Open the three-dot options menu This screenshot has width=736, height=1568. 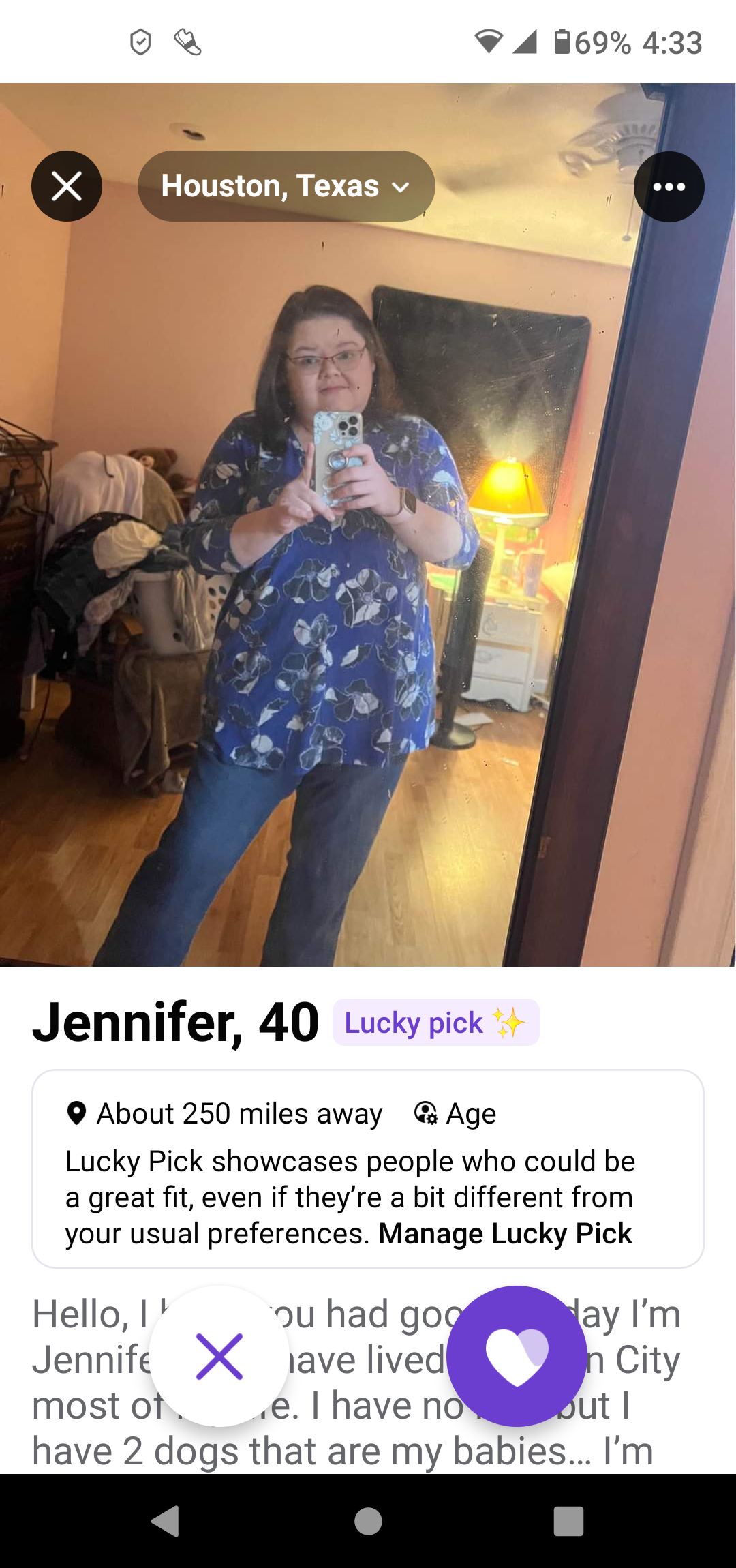click(669, 187)
